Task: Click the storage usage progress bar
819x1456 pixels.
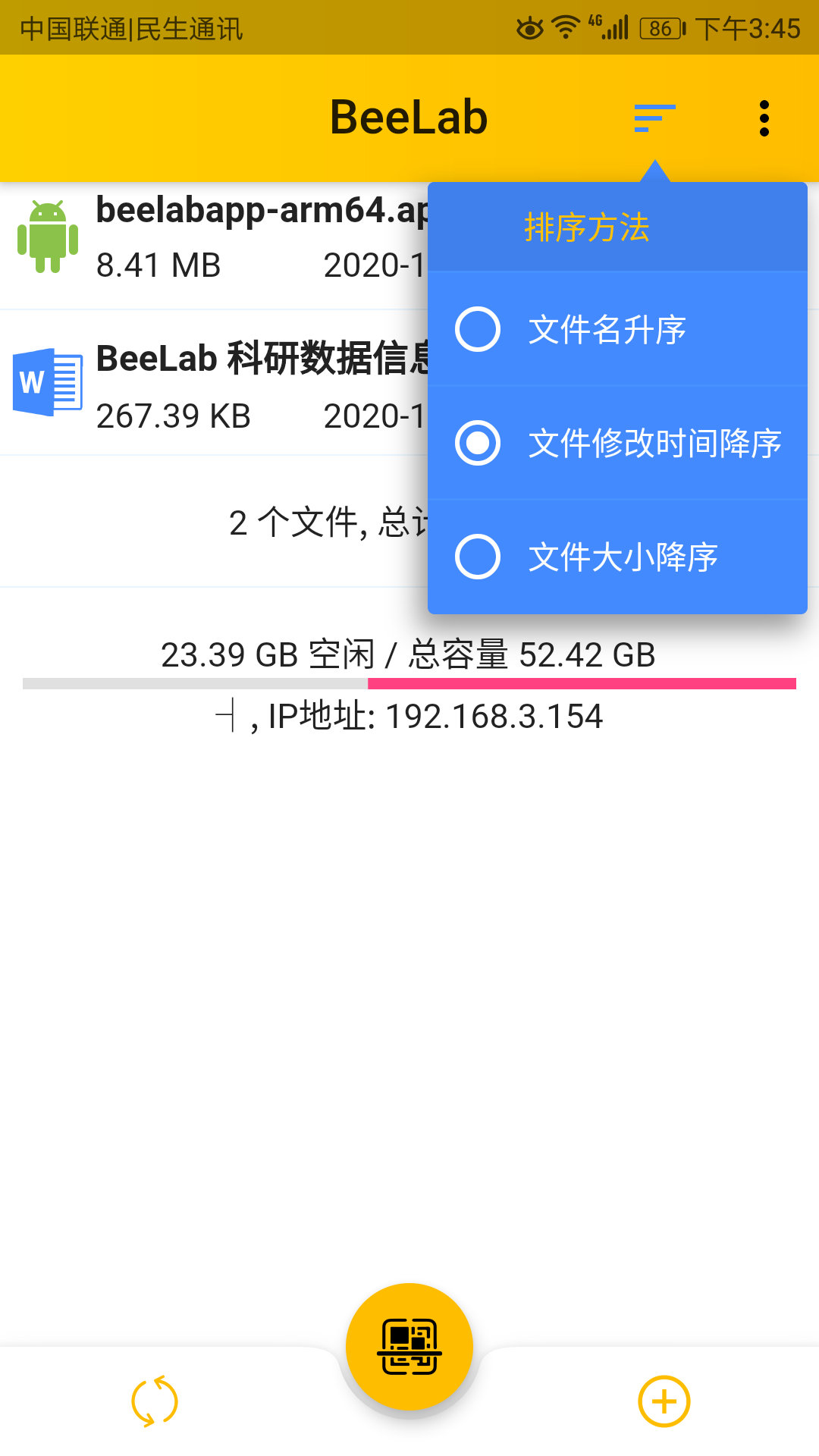Action: (x=409, y=682)
